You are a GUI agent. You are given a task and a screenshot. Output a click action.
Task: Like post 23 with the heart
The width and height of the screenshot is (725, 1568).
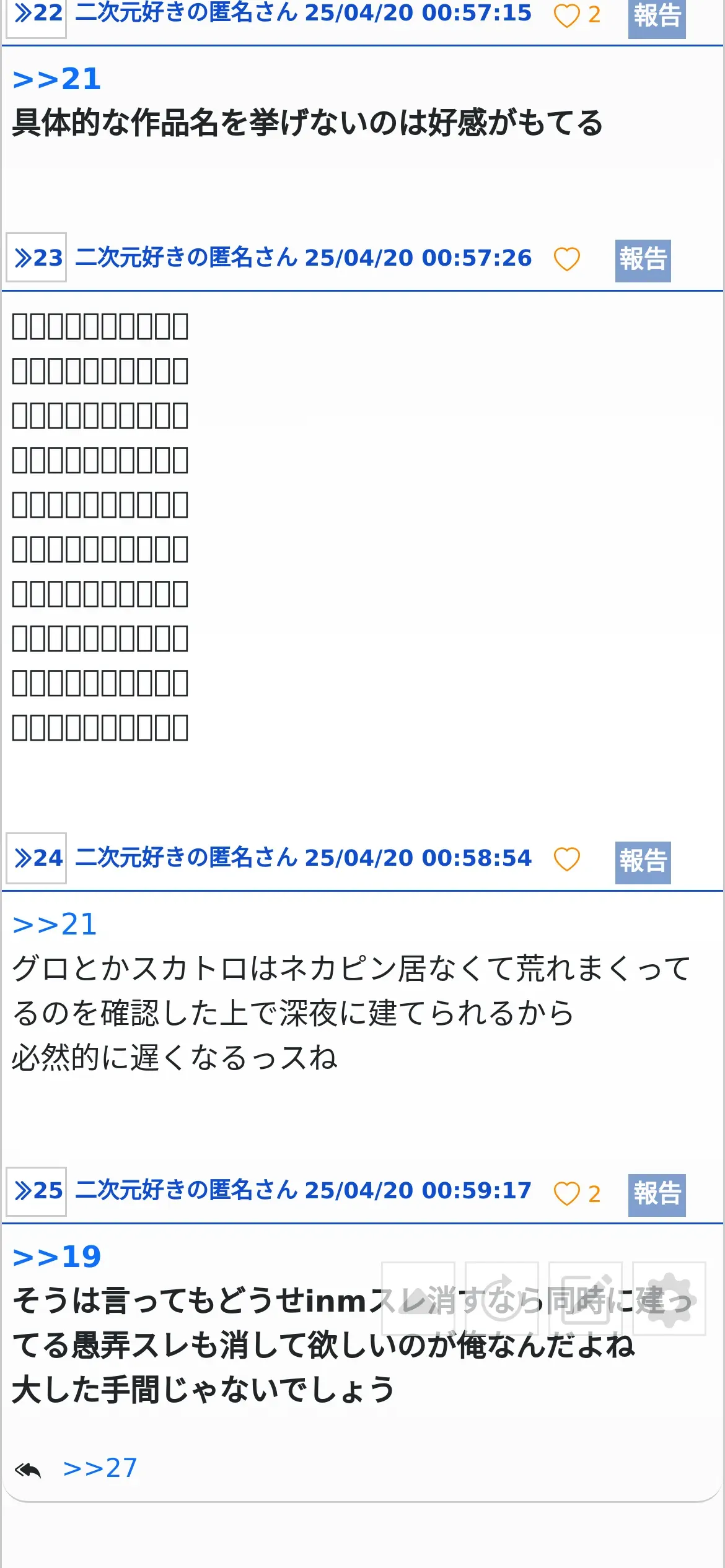[566, 259]
